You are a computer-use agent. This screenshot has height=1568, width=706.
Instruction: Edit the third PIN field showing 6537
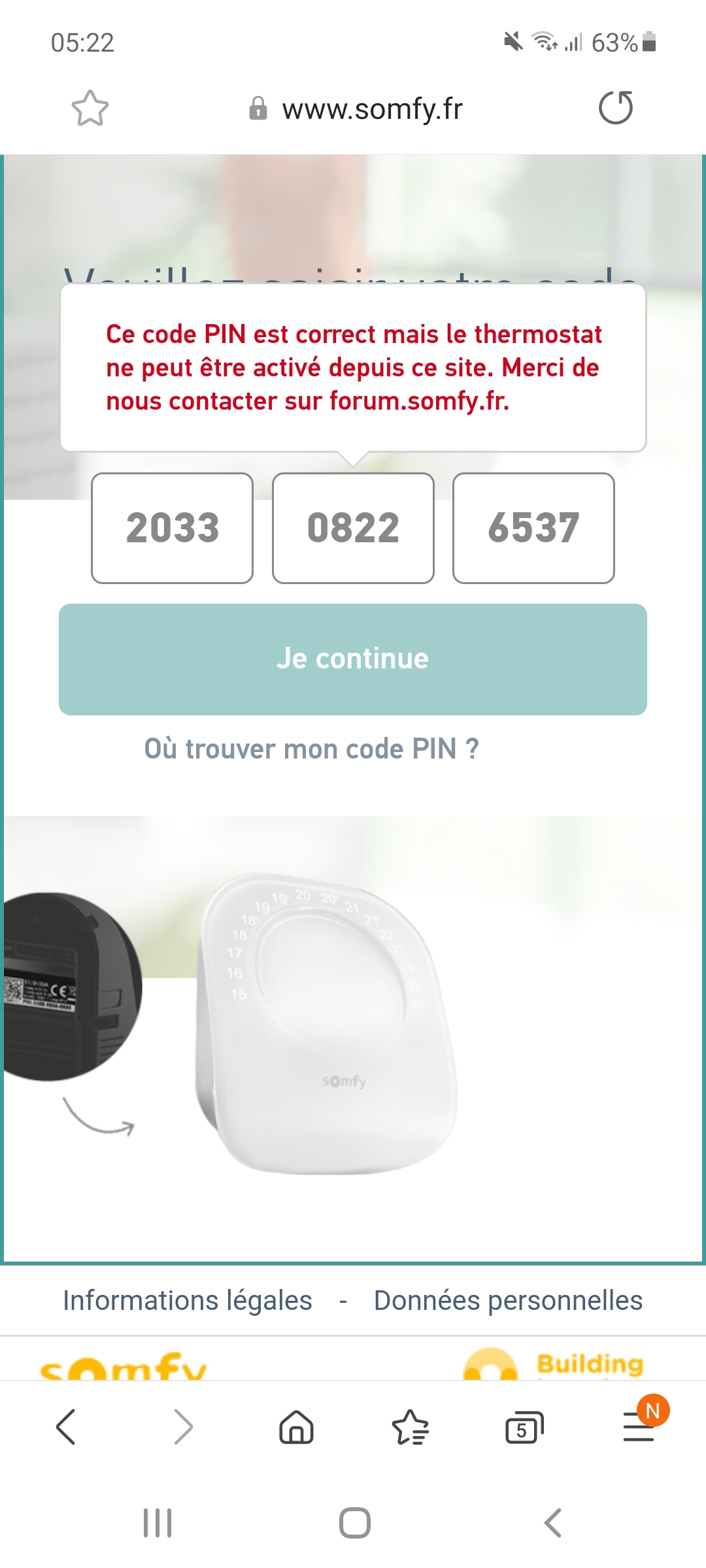click(533, 528)
